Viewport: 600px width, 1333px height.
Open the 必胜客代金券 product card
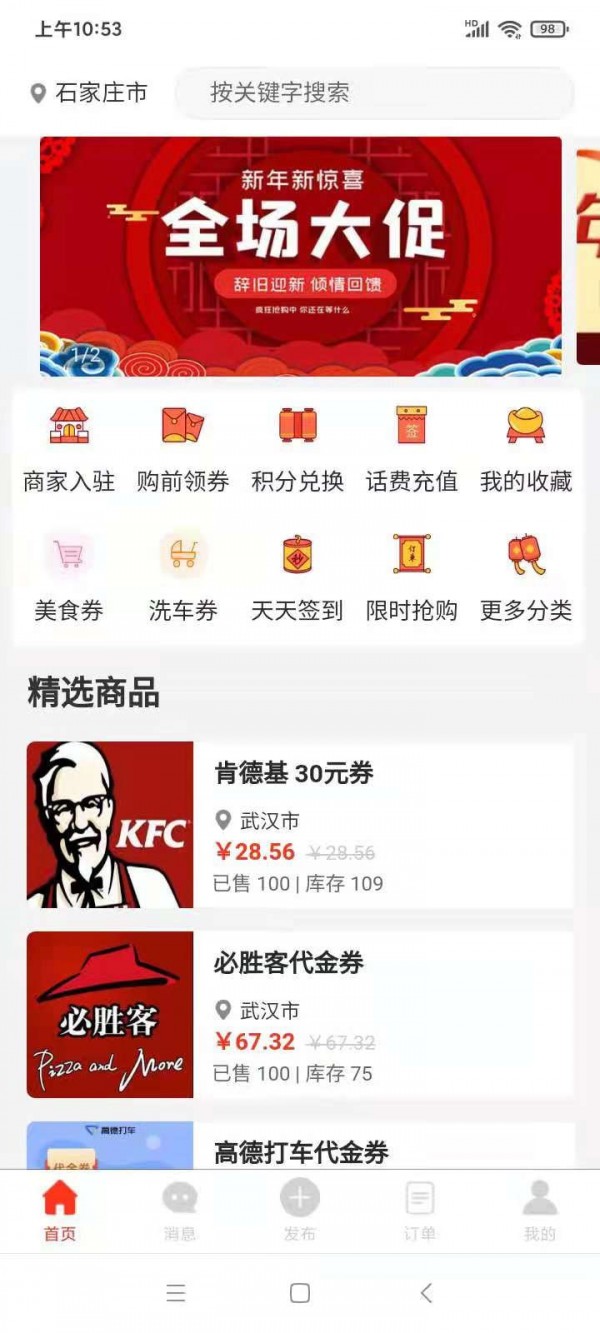(300, 1014)
